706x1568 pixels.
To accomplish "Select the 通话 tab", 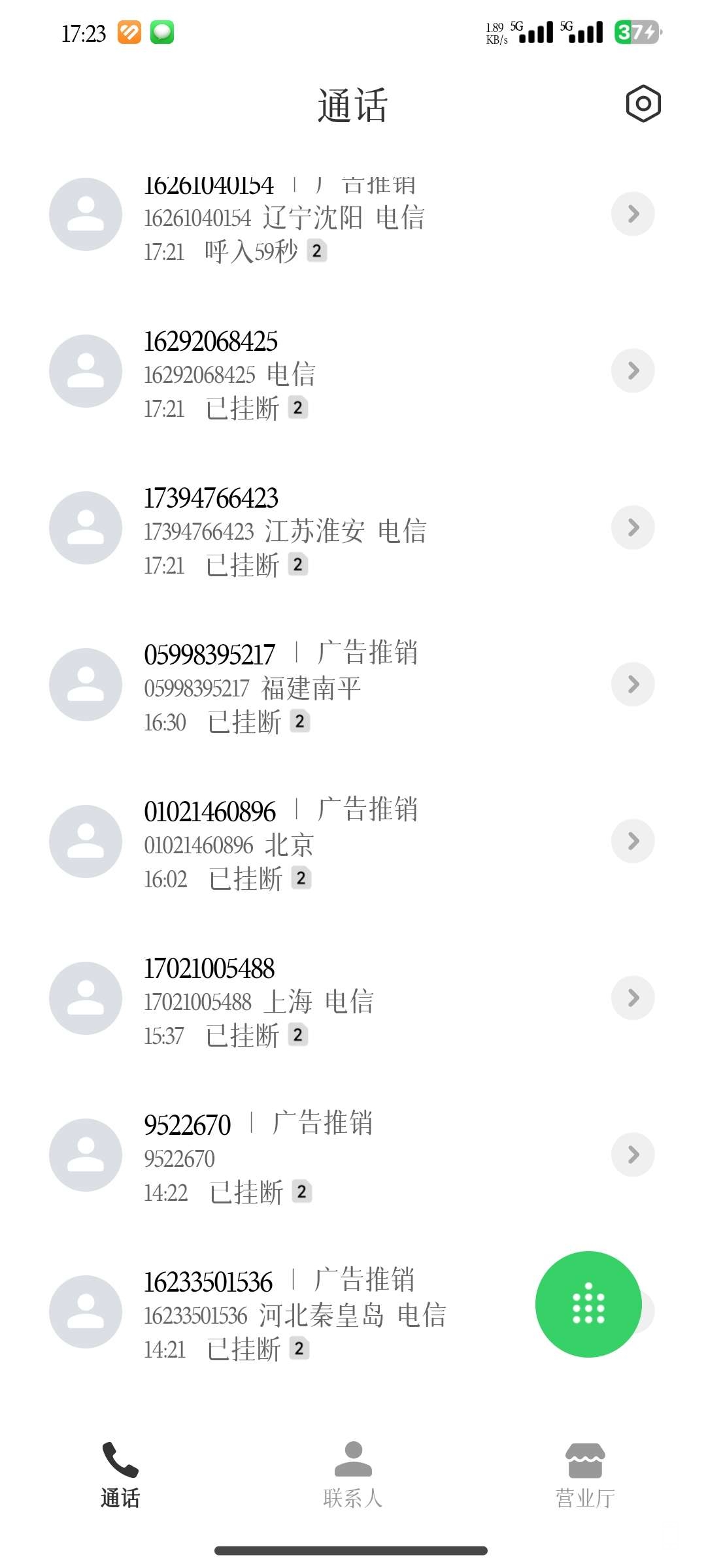I will pos(120,1475).
